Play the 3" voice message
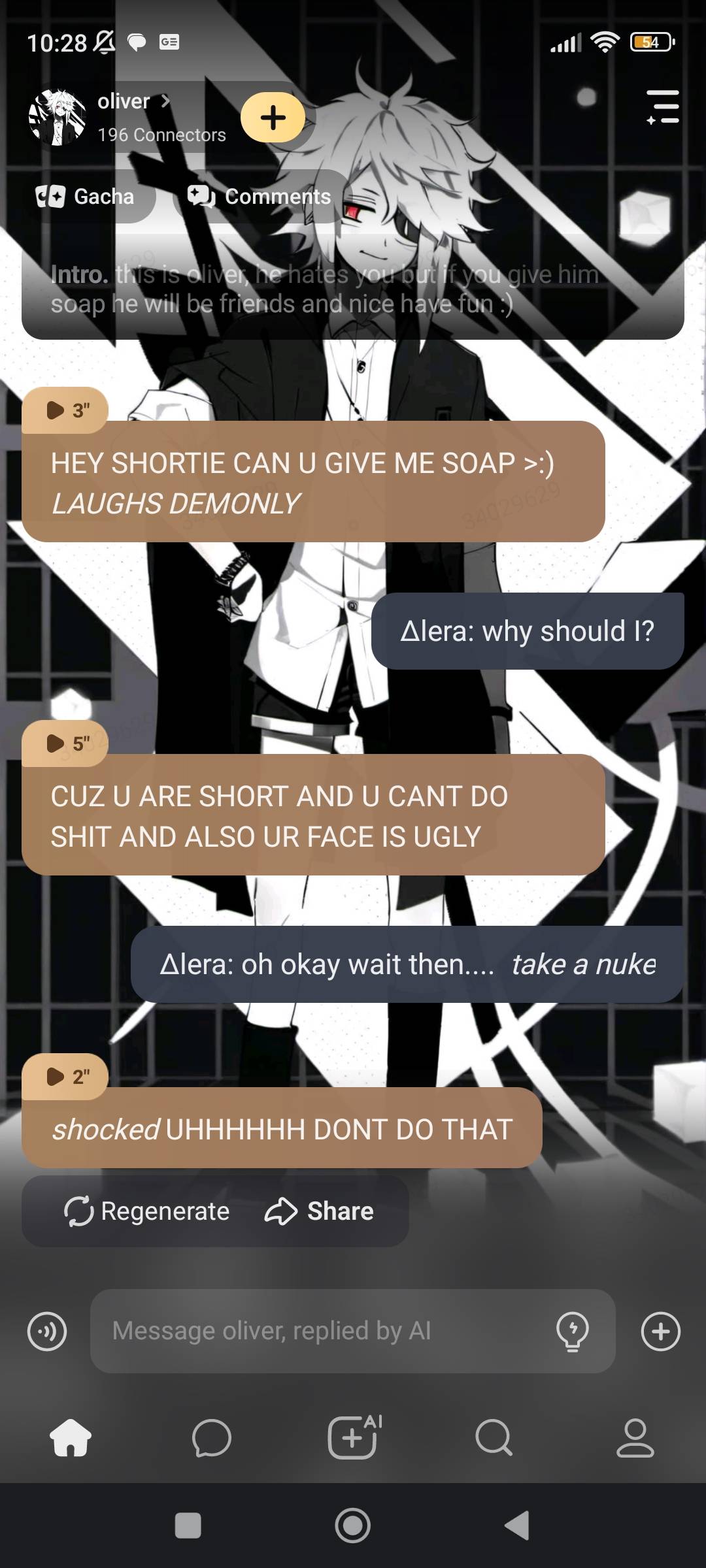Viewport: 706px width, 1568px height. tap(65, 410)
